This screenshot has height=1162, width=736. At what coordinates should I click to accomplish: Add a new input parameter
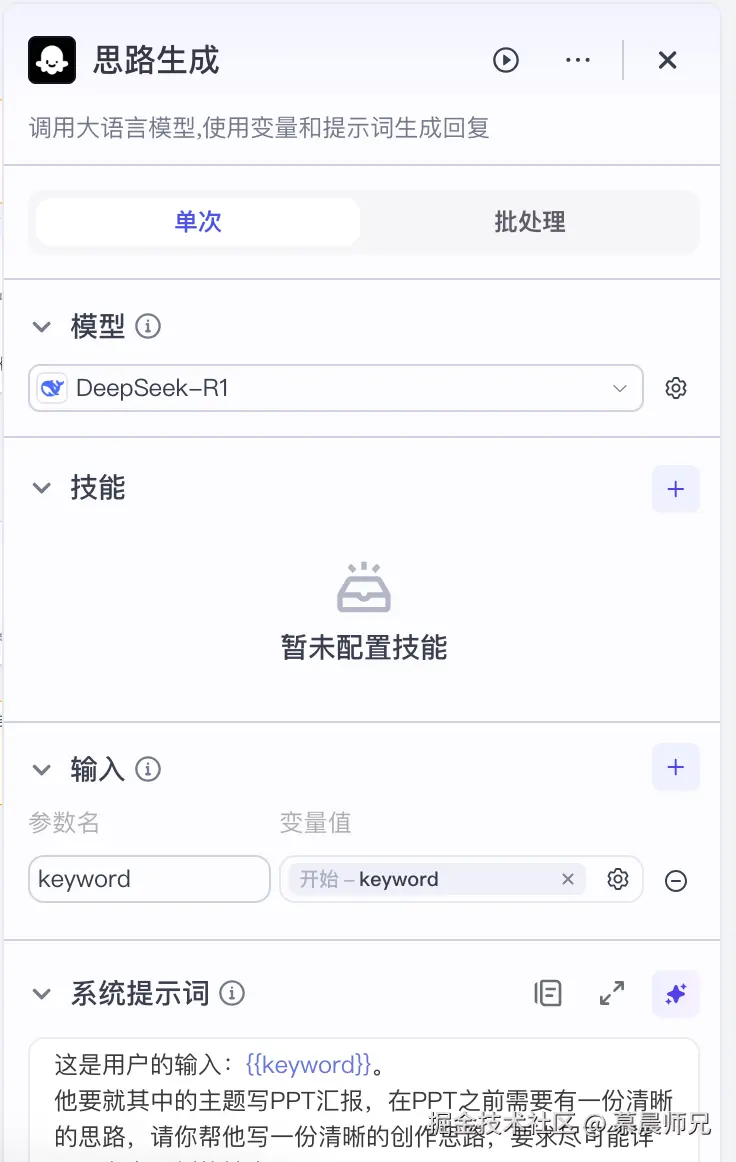[x=676, y=767]
